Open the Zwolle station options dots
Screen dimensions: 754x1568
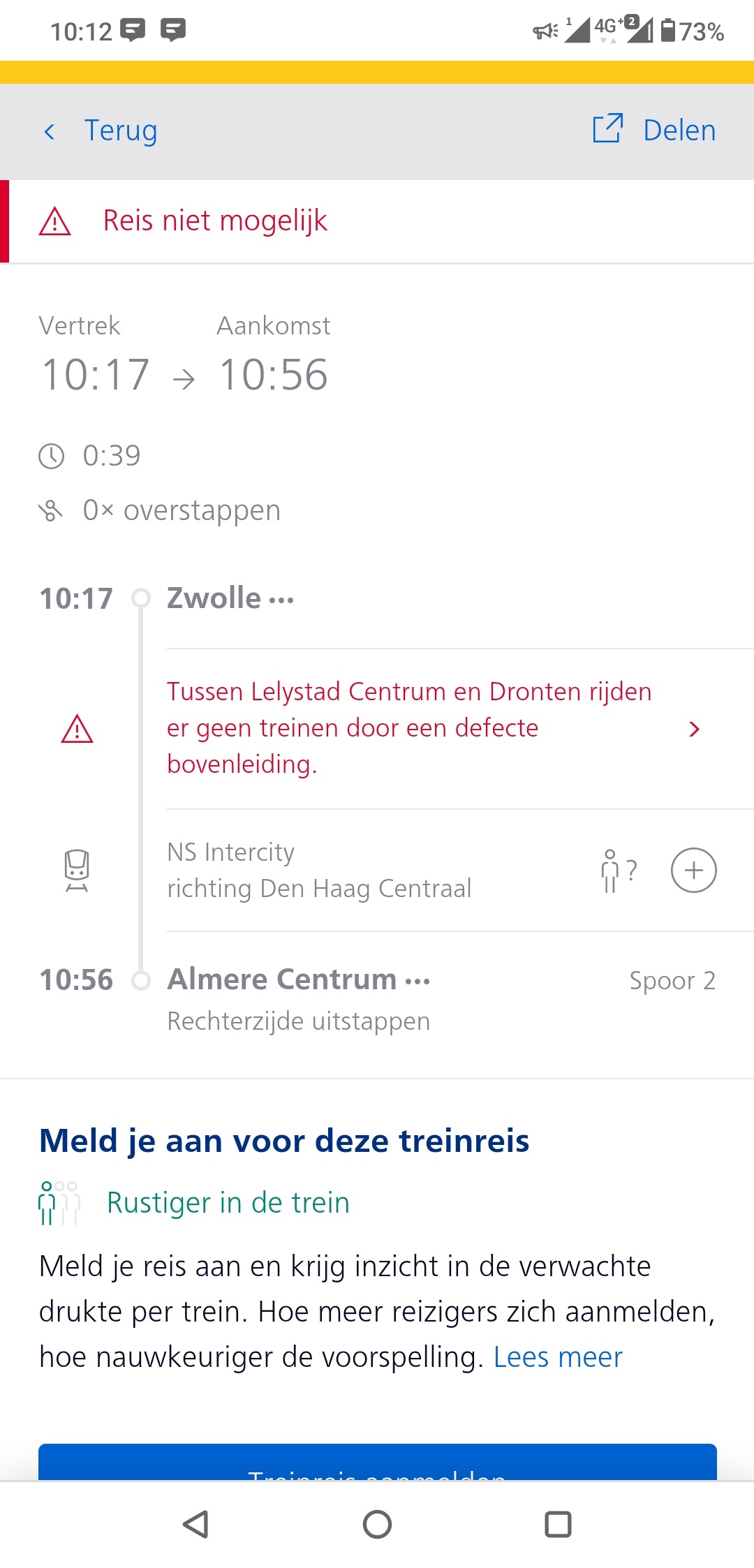(x=281, y=600)
